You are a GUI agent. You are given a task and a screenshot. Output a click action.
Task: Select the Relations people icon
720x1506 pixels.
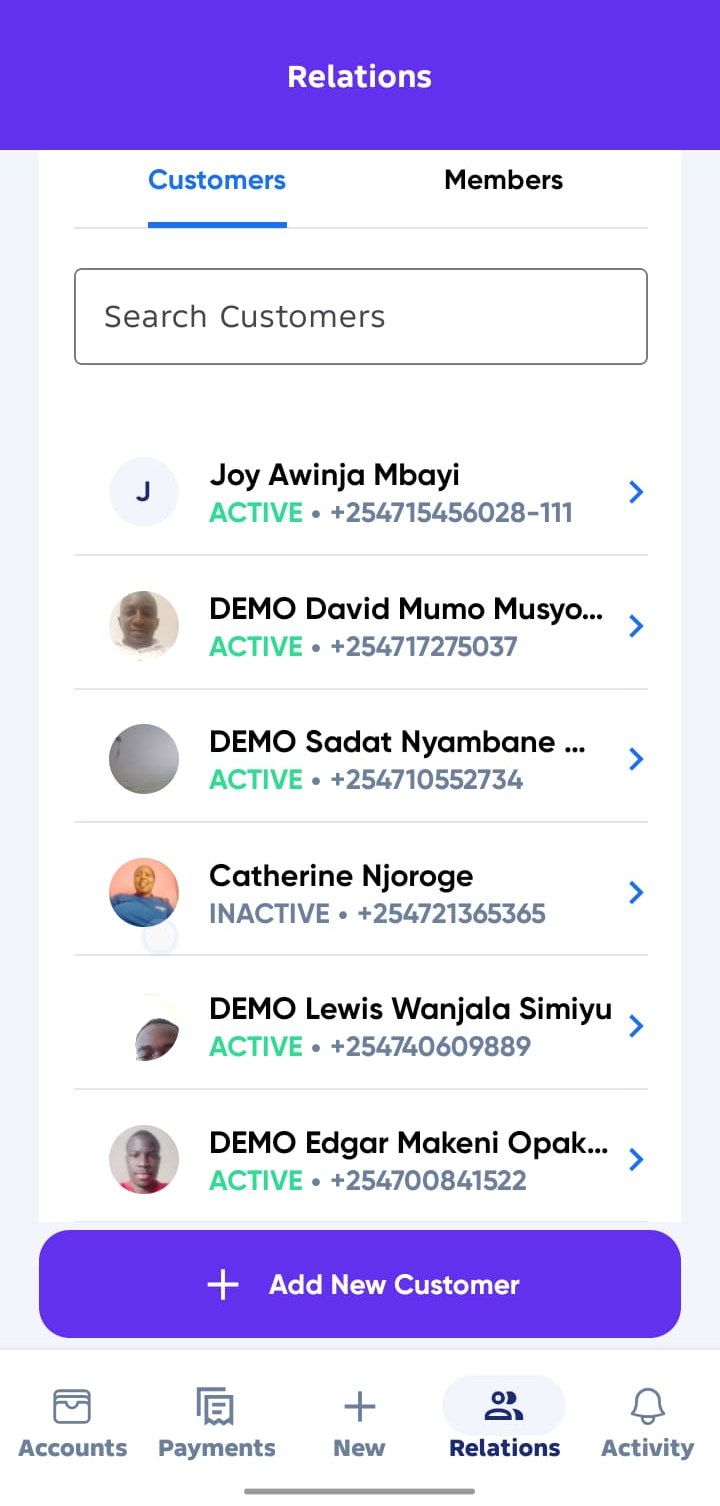503,1404
